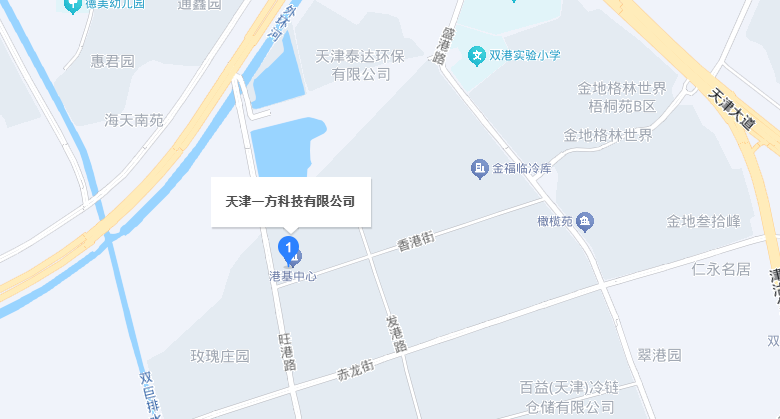This screenshot has height=419, width=780.
Task: Select the 双港实验小学 school map icon
Action: [x=478, y=54]
